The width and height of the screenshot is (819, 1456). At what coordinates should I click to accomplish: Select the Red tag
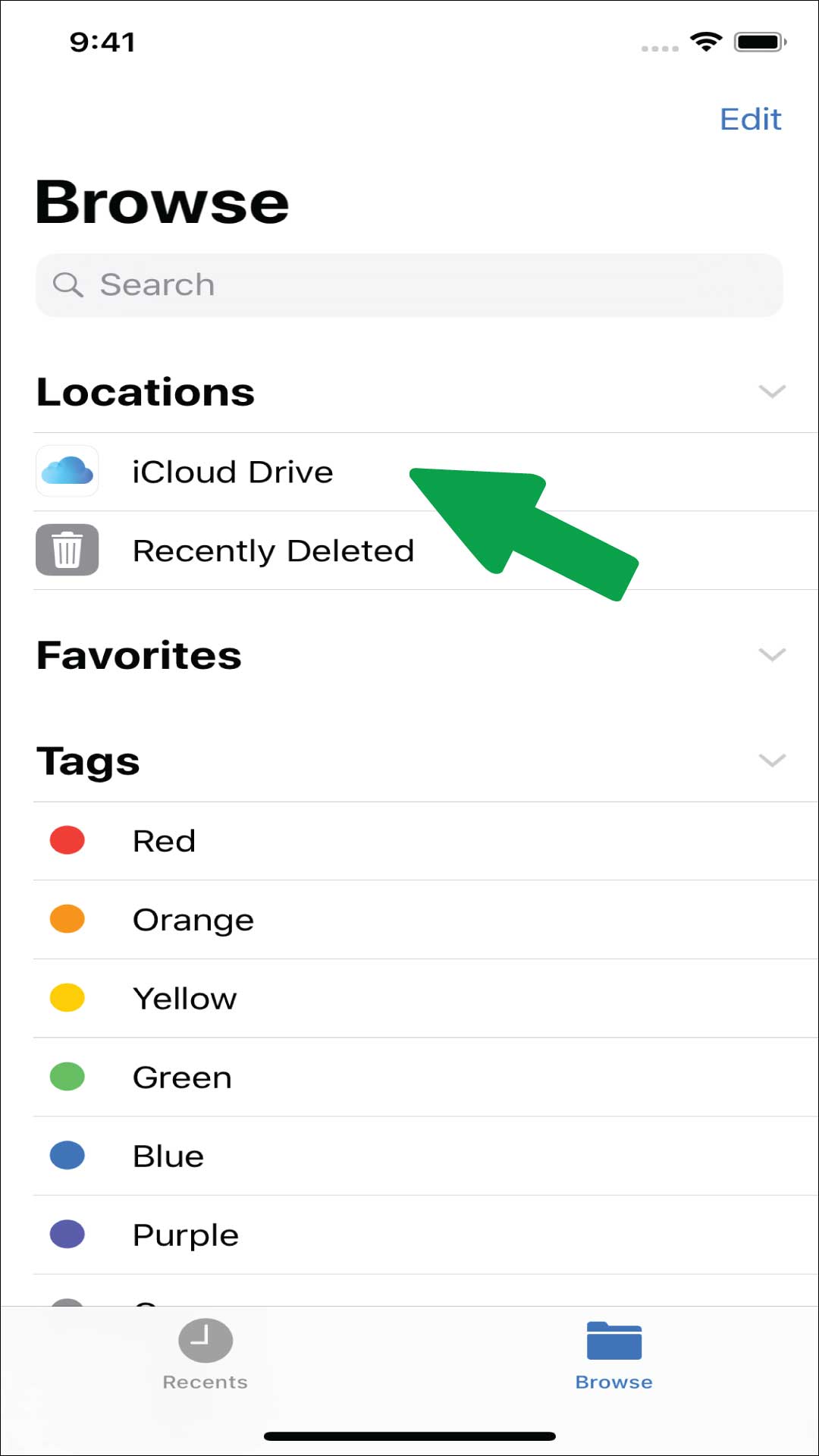tap(164, 841)
